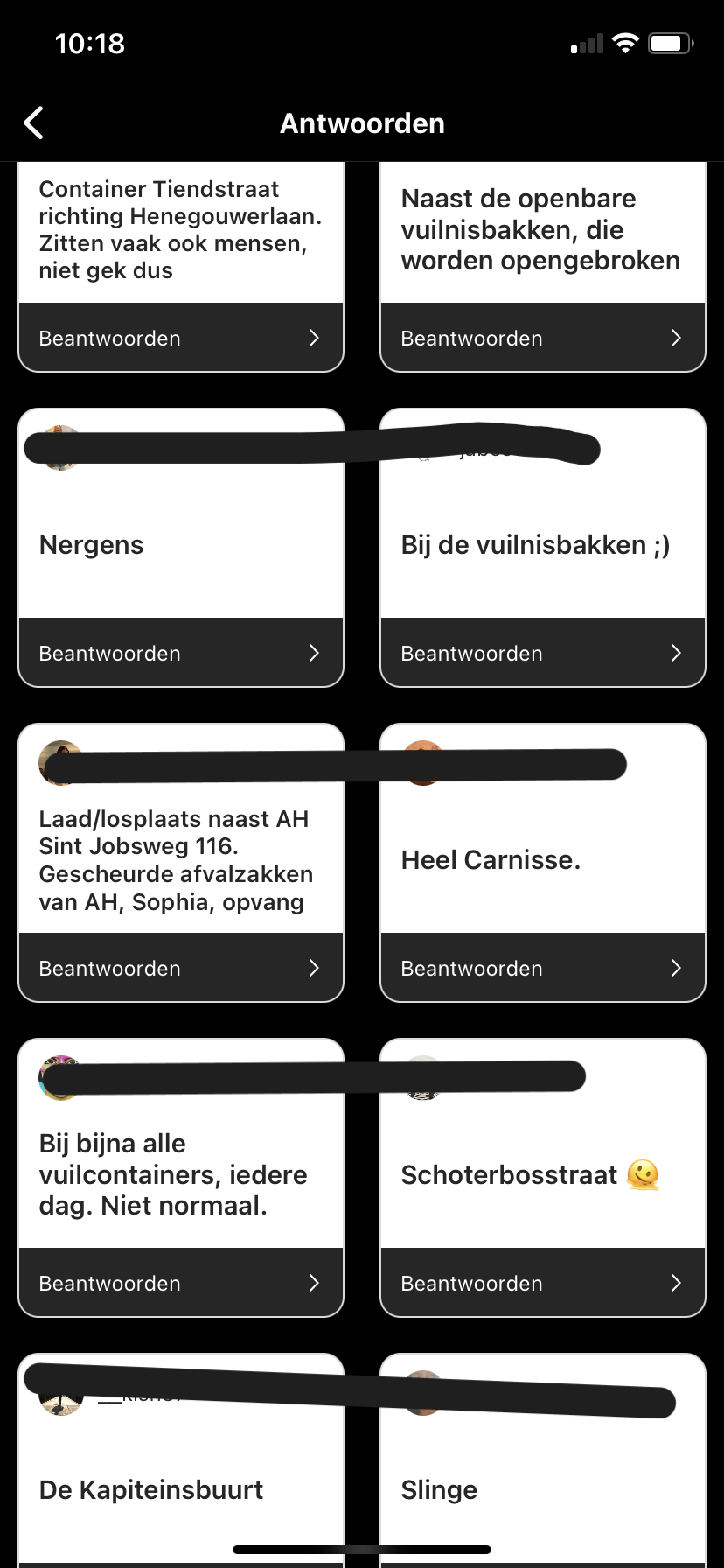This screenshot has height=1568, width=724.
Task: Tap Beantwoorden under the Container Tiendstraat answer
Action: pyautogui.click(x=180, y=338)
